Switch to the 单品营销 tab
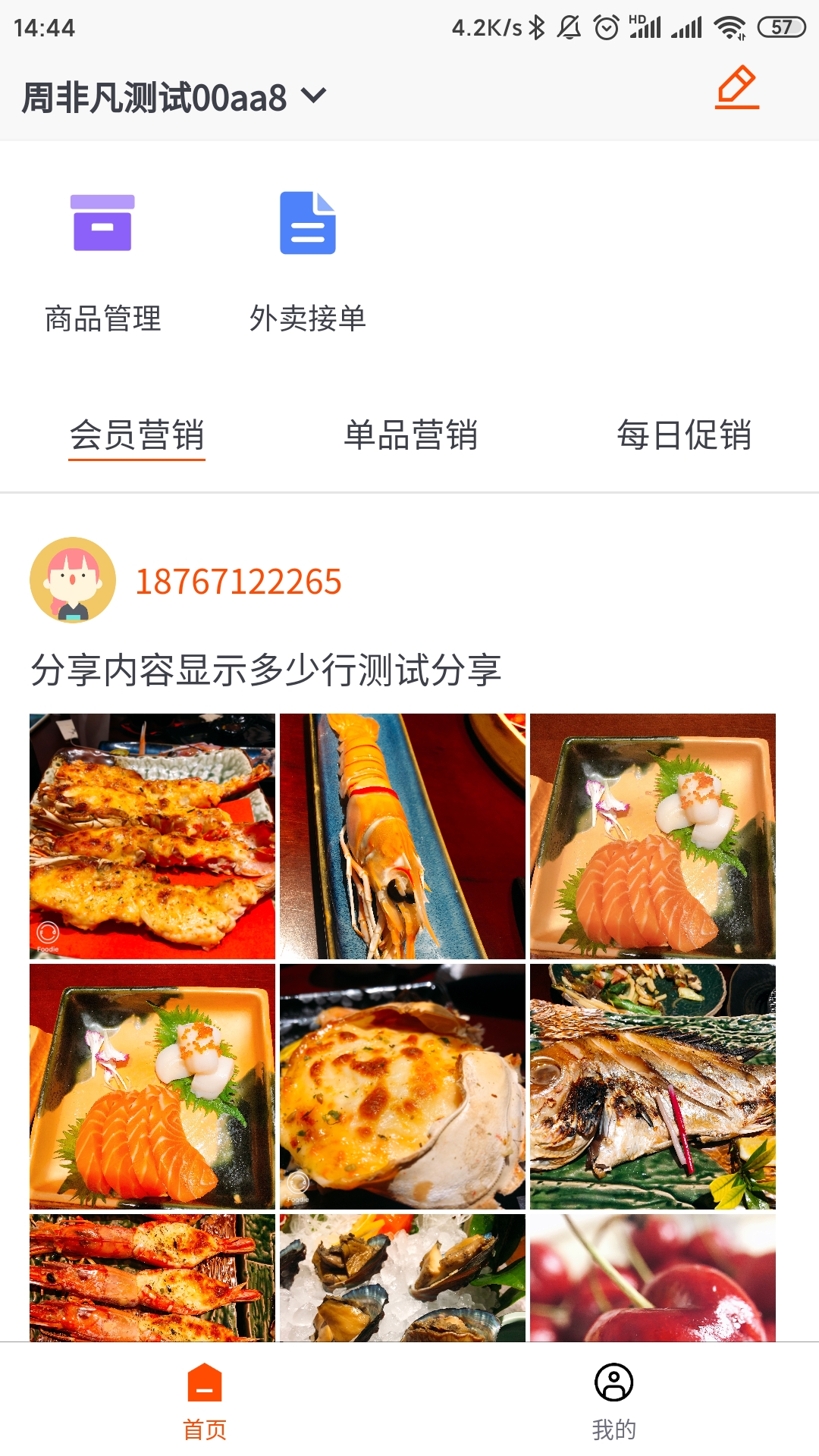This screenshot has width=819, height=1456. (410, 435)
